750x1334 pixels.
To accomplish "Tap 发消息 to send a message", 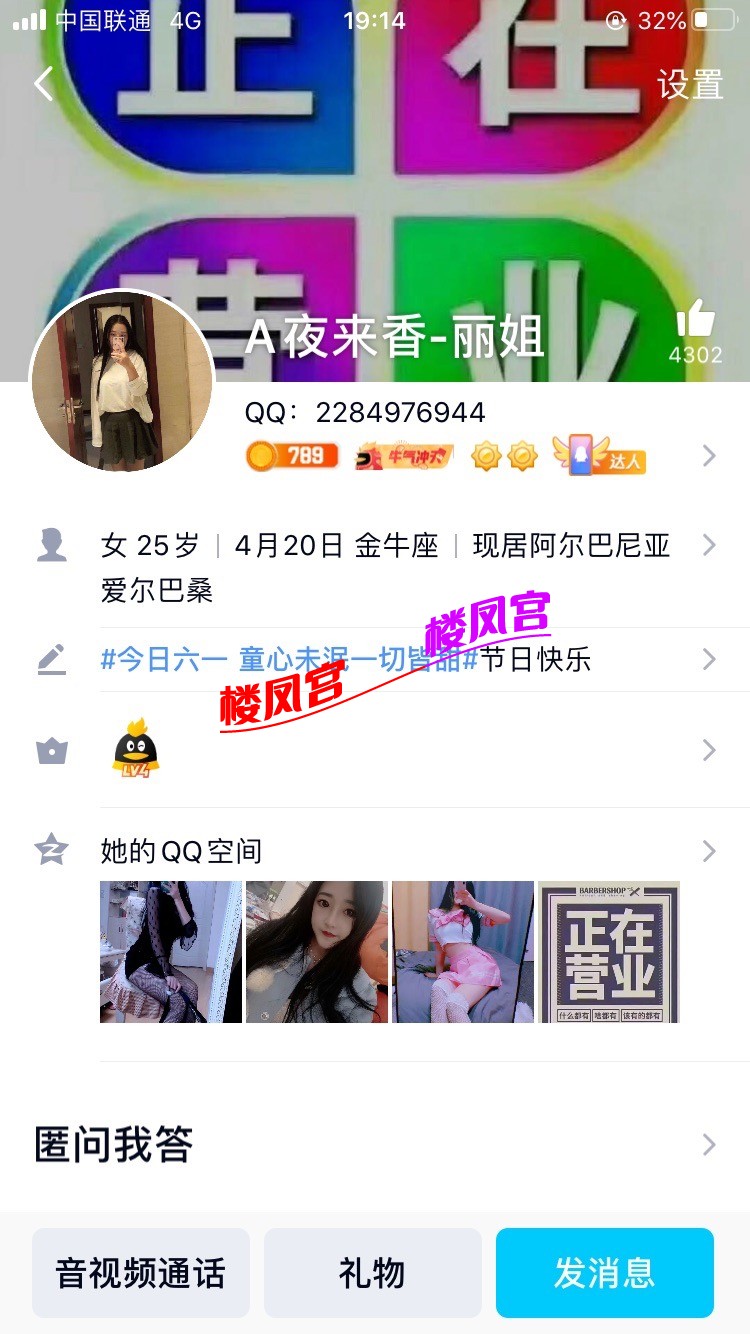I will (x=604, y=1273).
